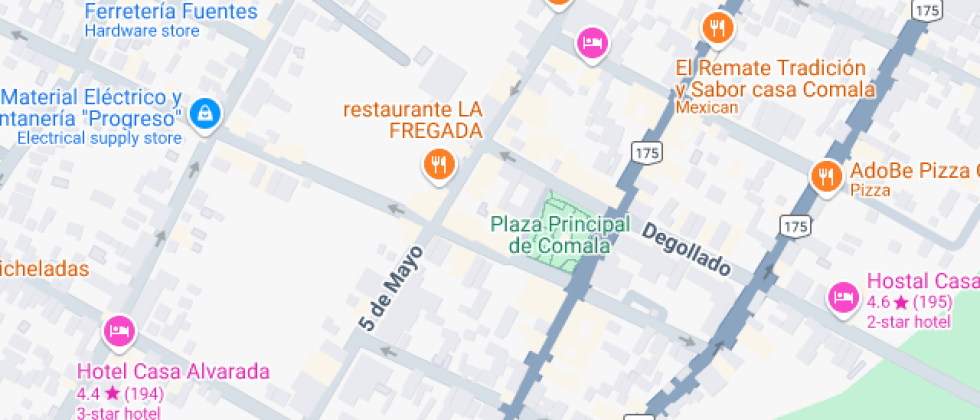Select Hotel Casa Alvarada pin

pyautogui.click(x=119, y=330)
